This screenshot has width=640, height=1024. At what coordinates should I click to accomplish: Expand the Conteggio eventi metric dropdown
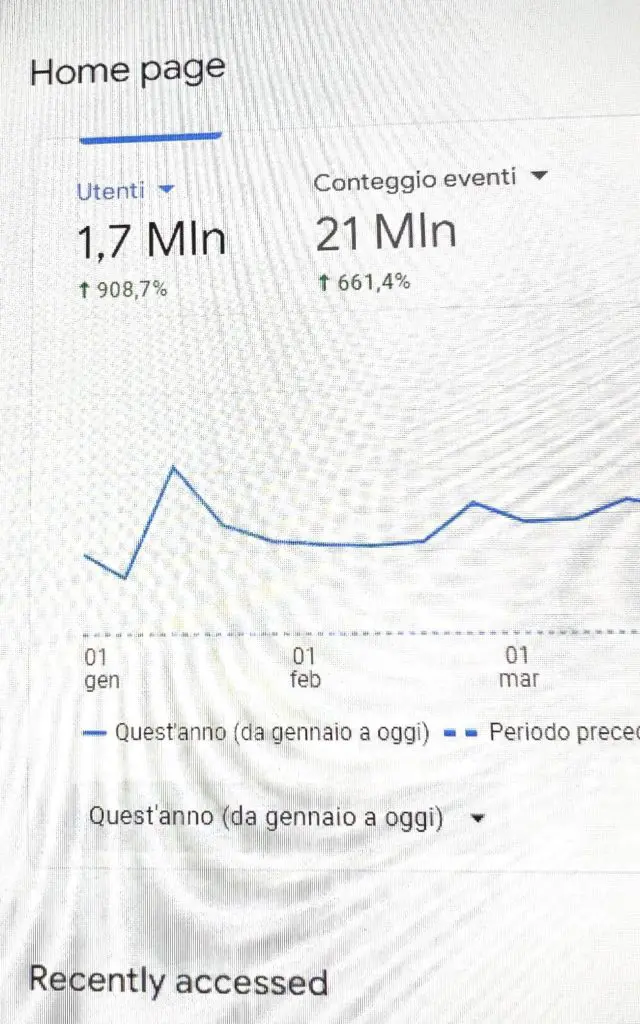coord(430,180)
